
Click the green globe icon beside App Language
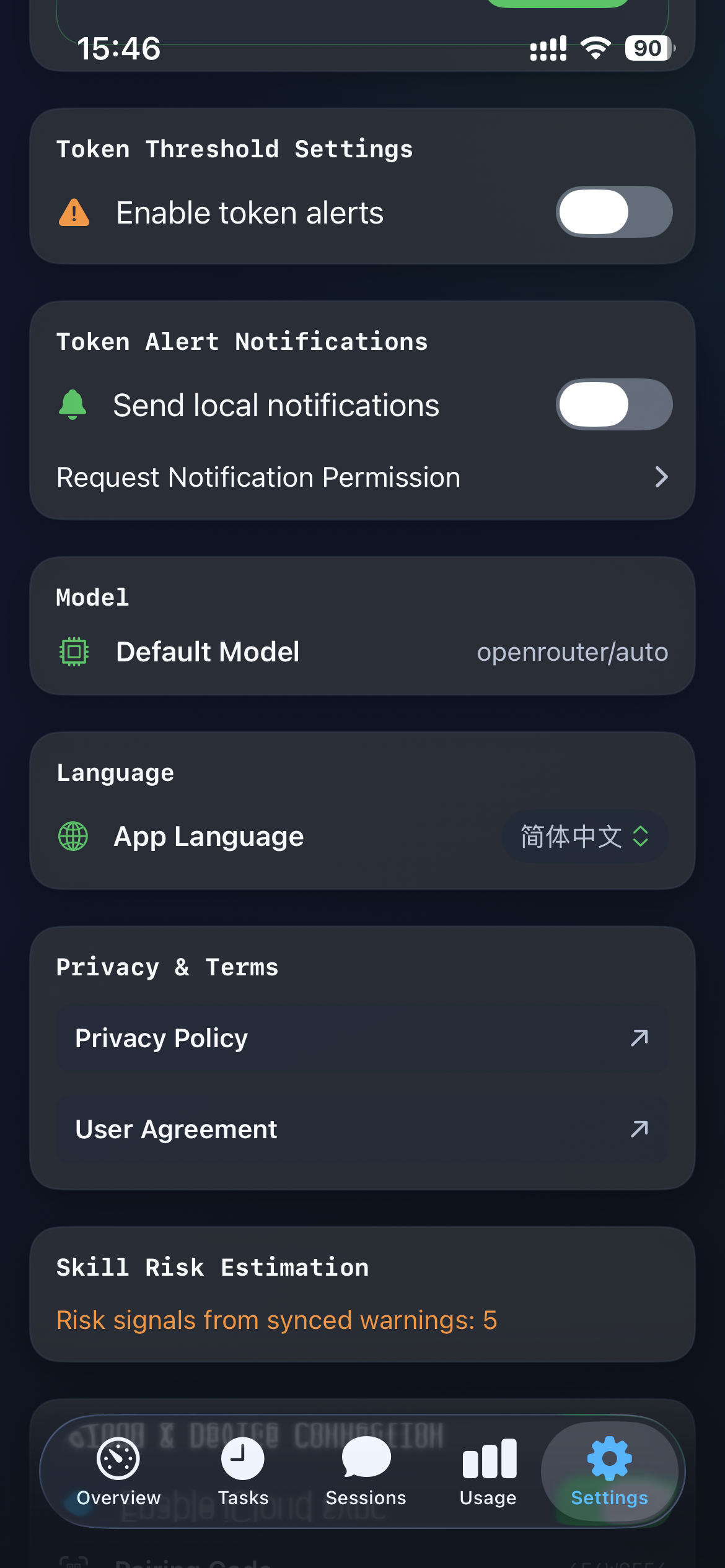pyautogui.click(x=72, y=836)
